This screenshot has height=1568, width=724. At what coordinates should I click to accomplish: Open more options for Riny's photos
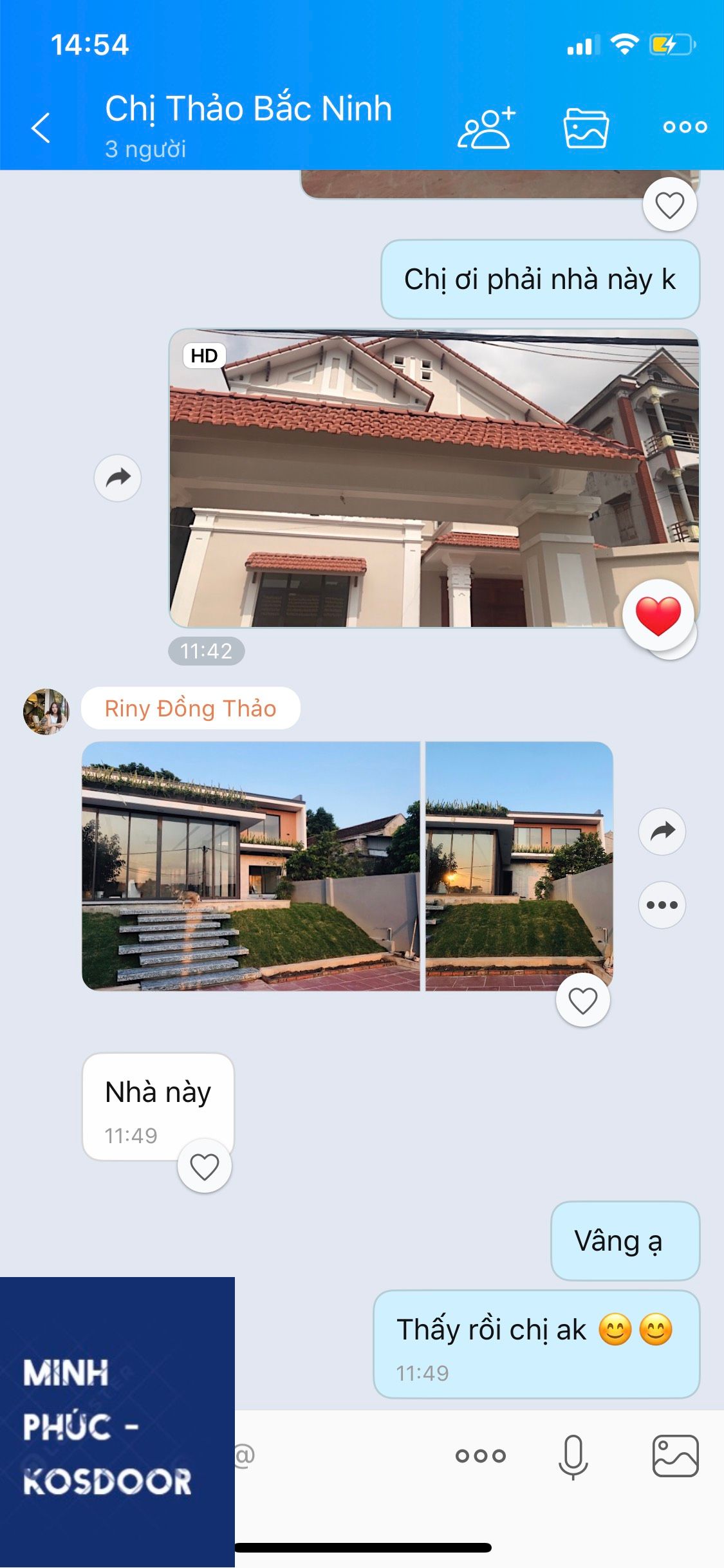[x=662, y=904]
